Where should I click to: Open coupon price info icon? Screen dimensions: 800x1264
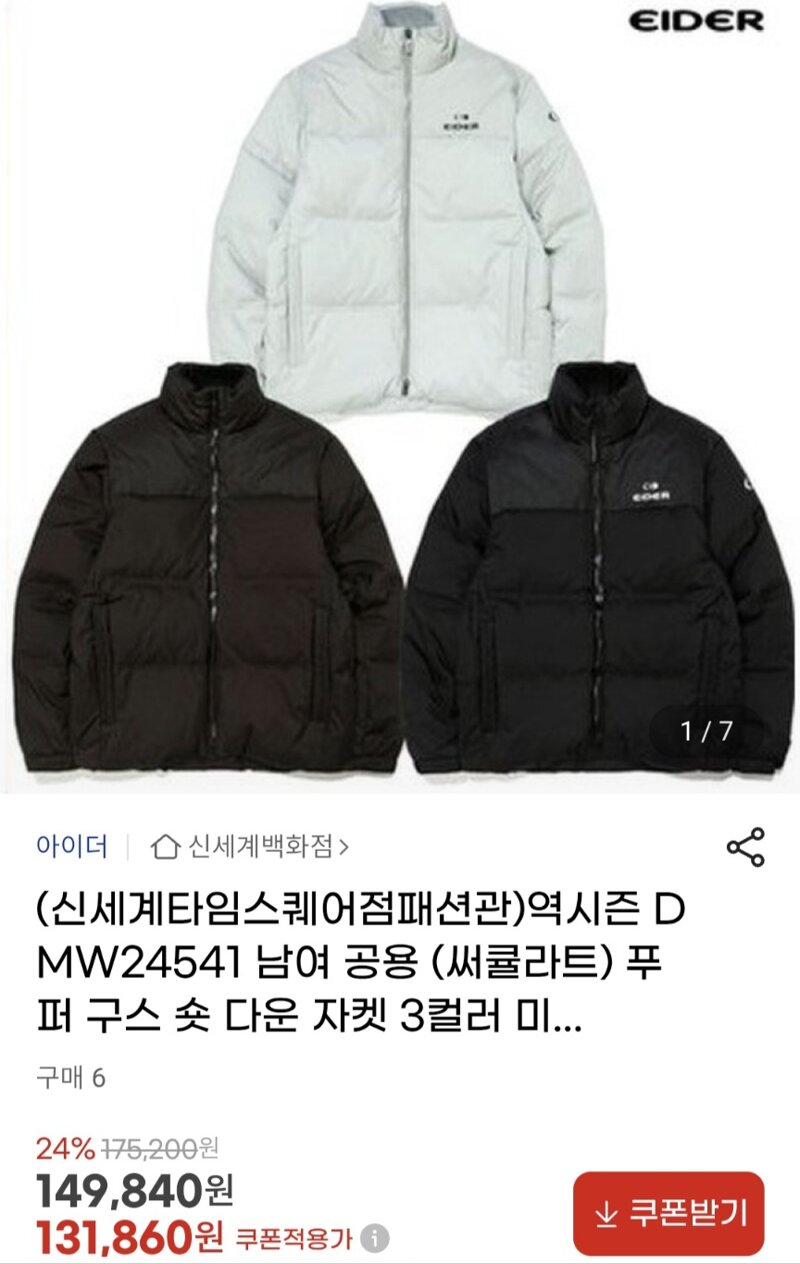375,1239
